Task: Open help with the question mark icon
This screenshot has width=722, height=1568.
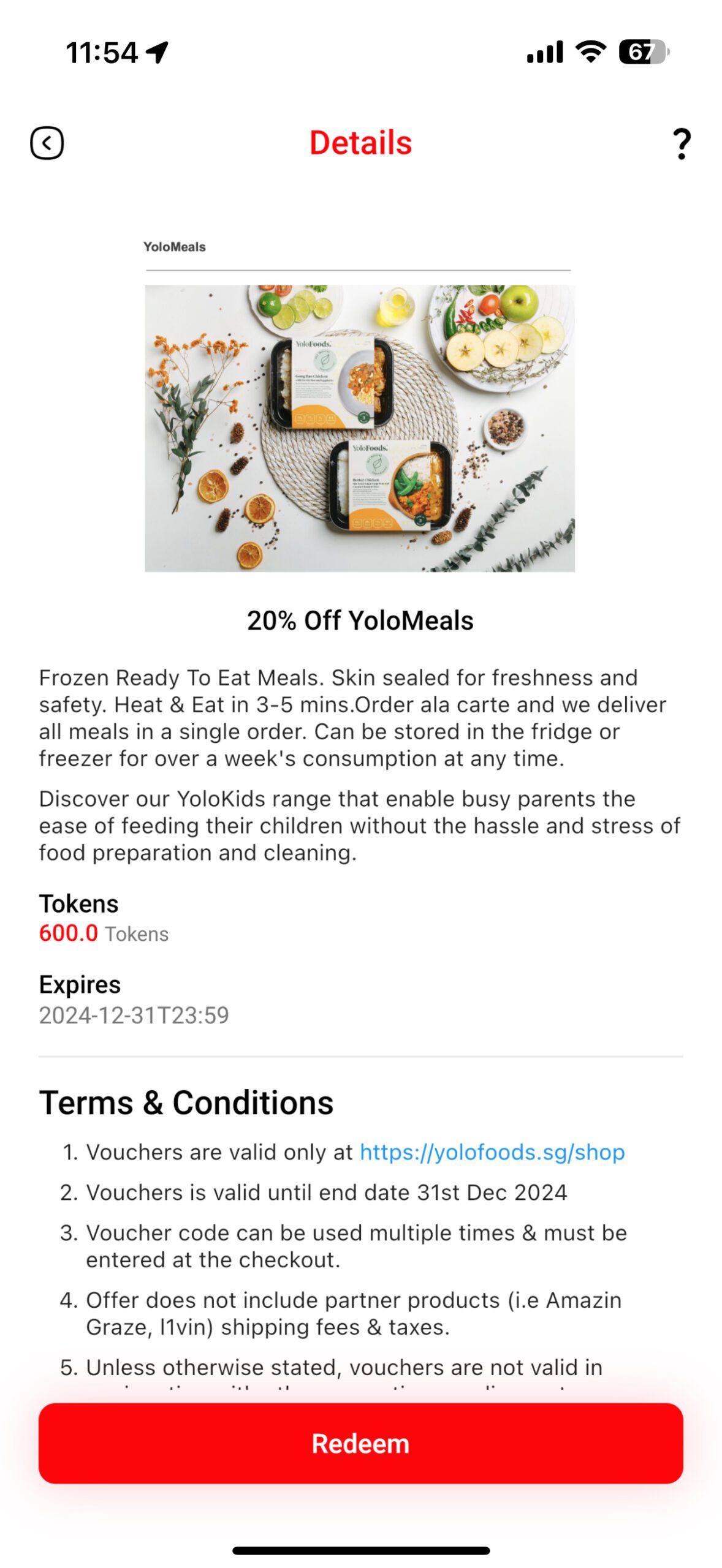Action: pos(681,144)
